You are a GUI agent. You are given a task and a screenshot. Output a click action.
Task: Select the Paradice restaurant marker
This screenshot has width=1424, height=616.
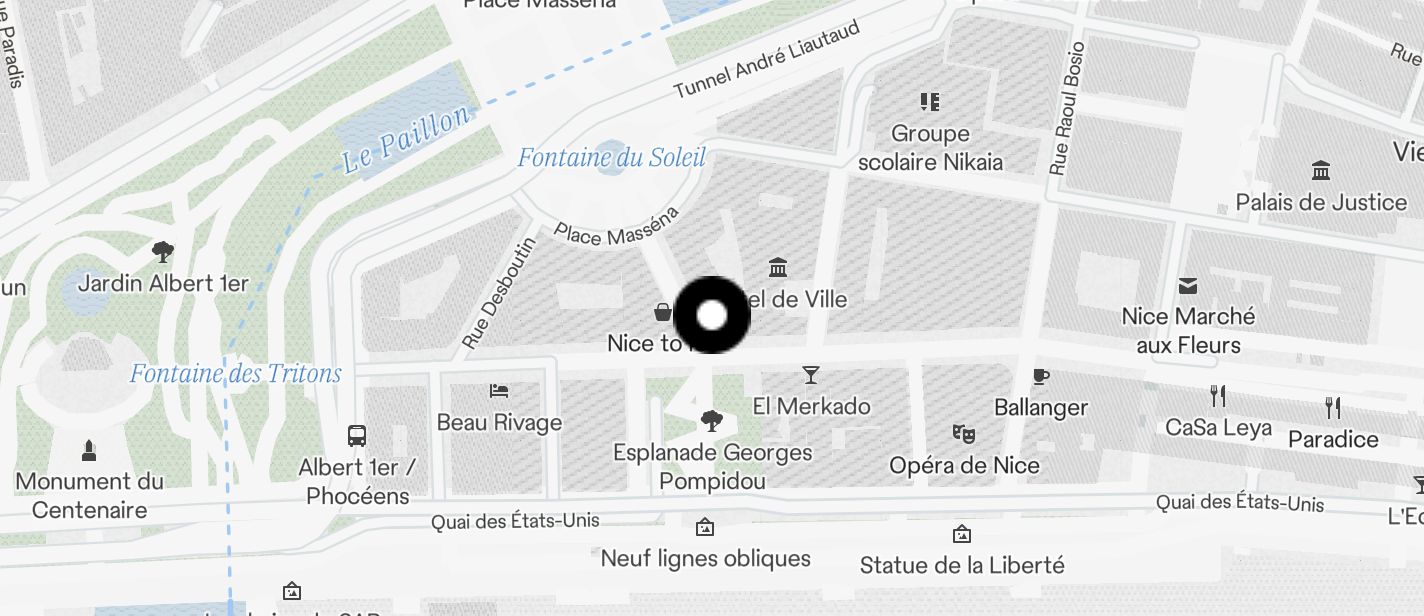(x=1332, y=408)
